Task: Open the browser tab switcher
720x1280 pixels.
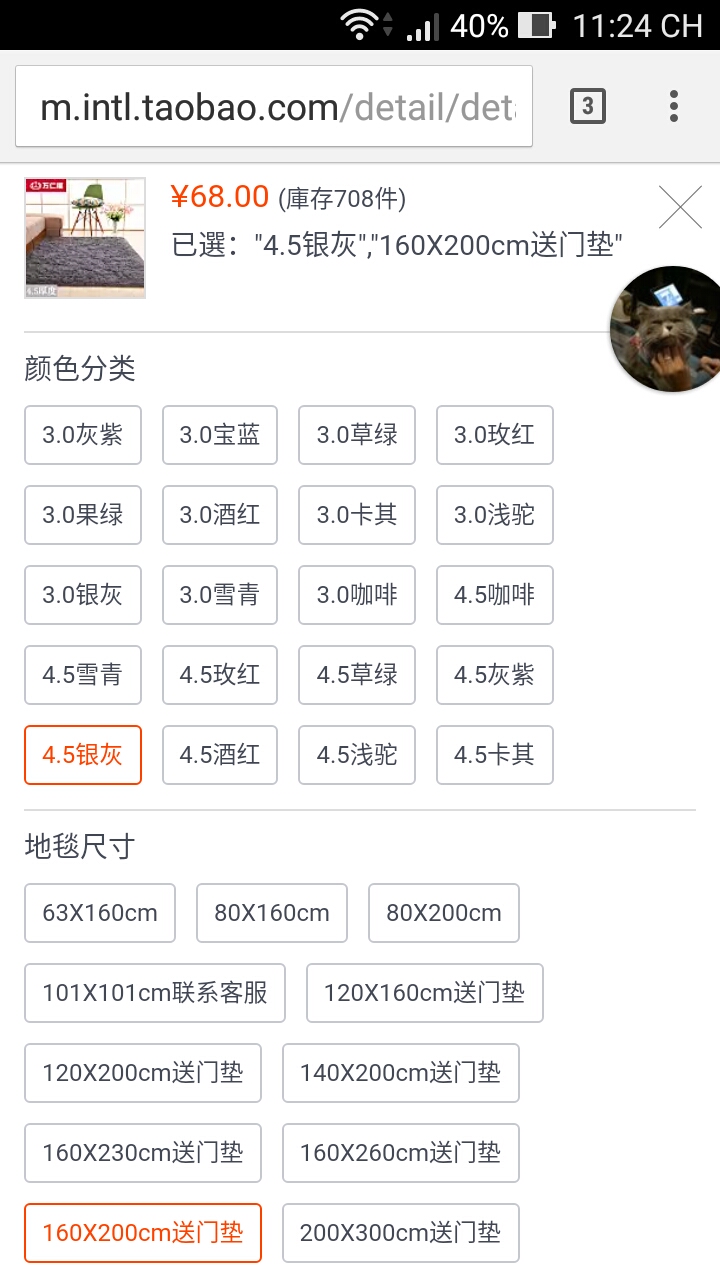Action: pyautogui.click(x=588, y=106)
